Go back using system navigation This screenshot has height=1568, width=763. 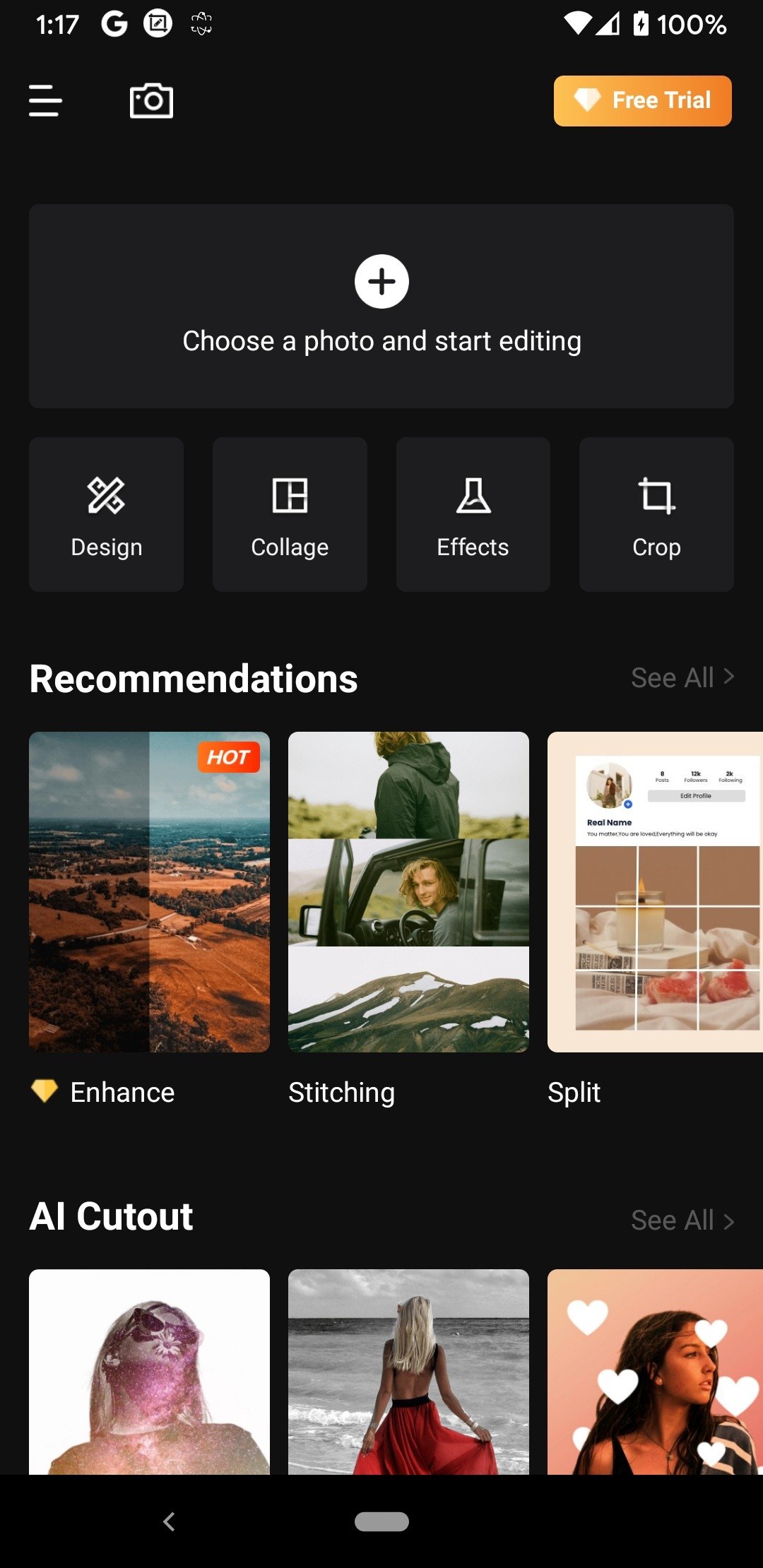[x=169, y=1521]
